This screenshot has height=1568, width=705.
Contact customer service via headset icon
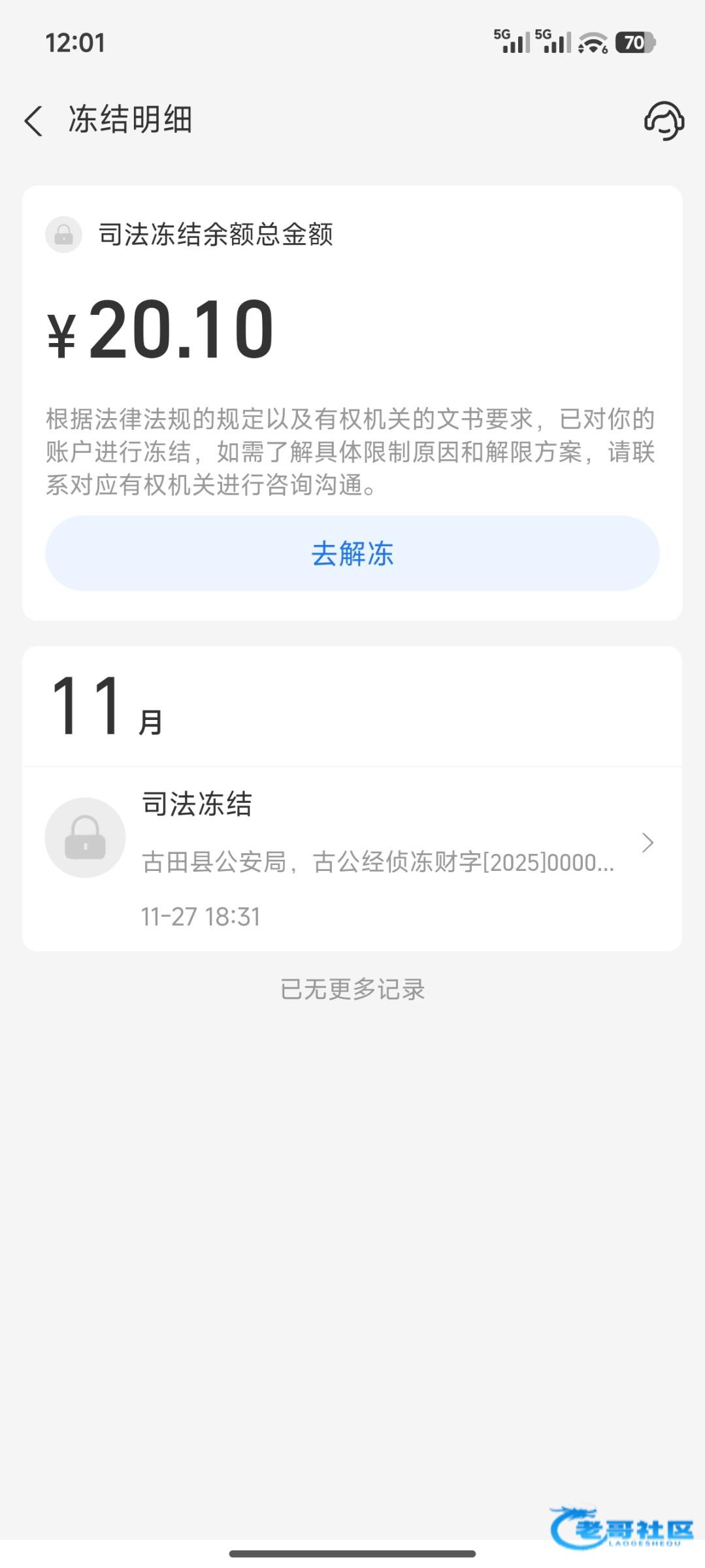coord(663,121)
